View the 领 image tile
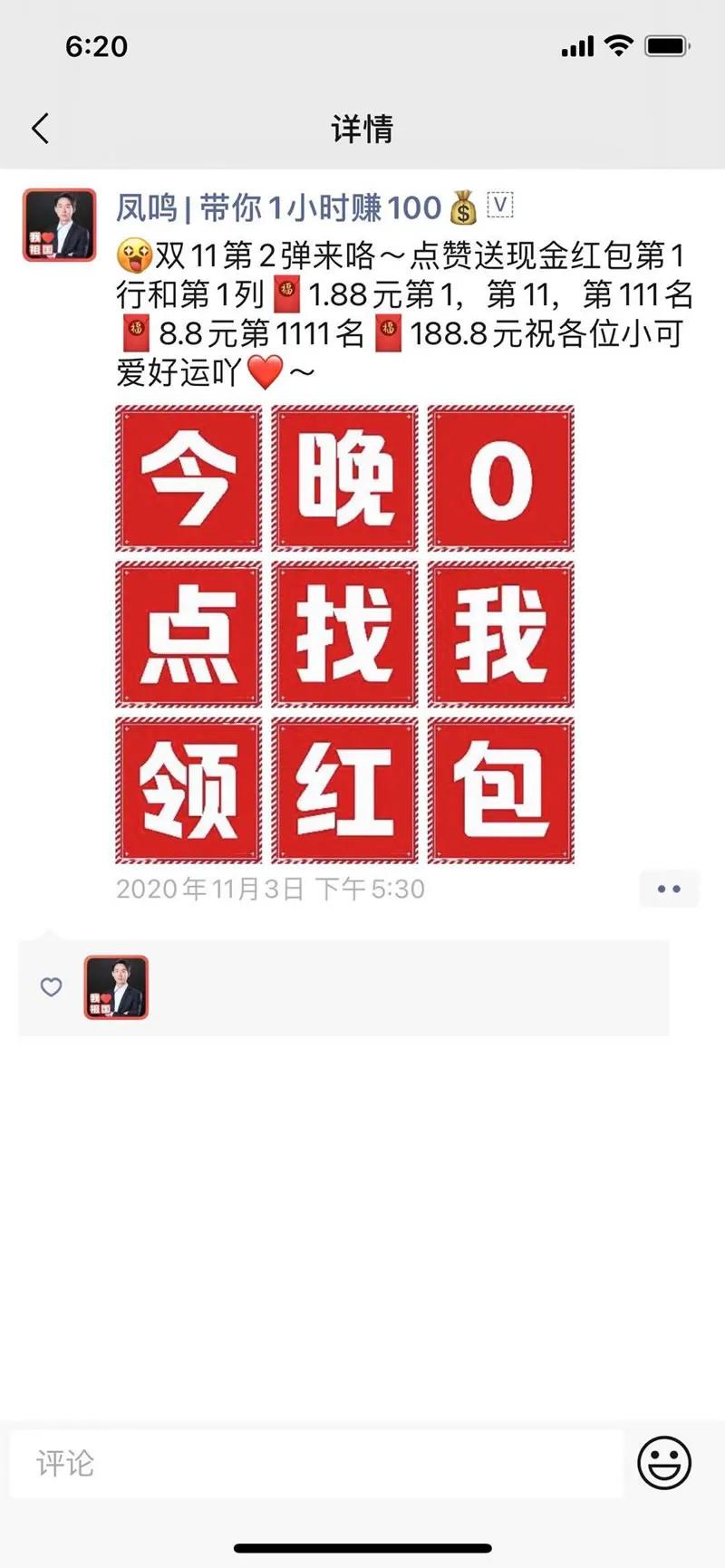This screenshot has height=1568, width=725. pos(188,790)
